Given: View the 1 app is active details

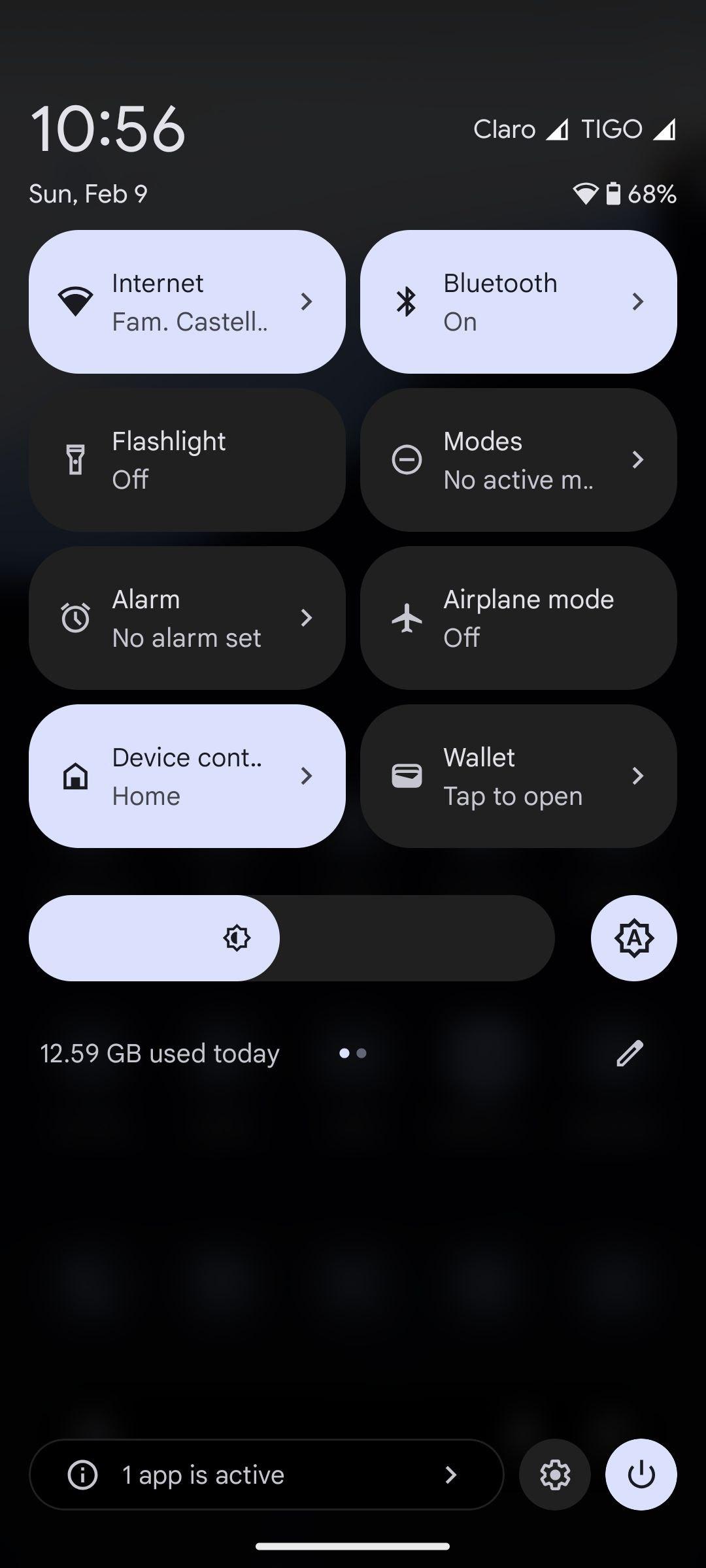Looking at the screenshot, I should coord(267,1475).
